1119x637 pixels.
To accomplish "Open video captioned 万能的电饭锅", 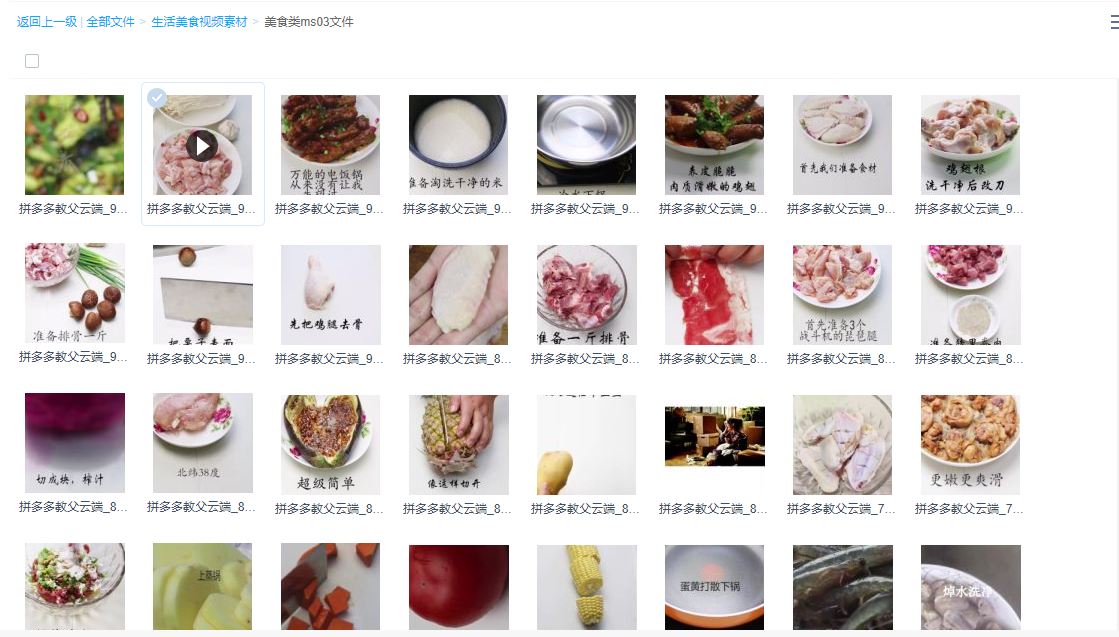I will [330, 145].
